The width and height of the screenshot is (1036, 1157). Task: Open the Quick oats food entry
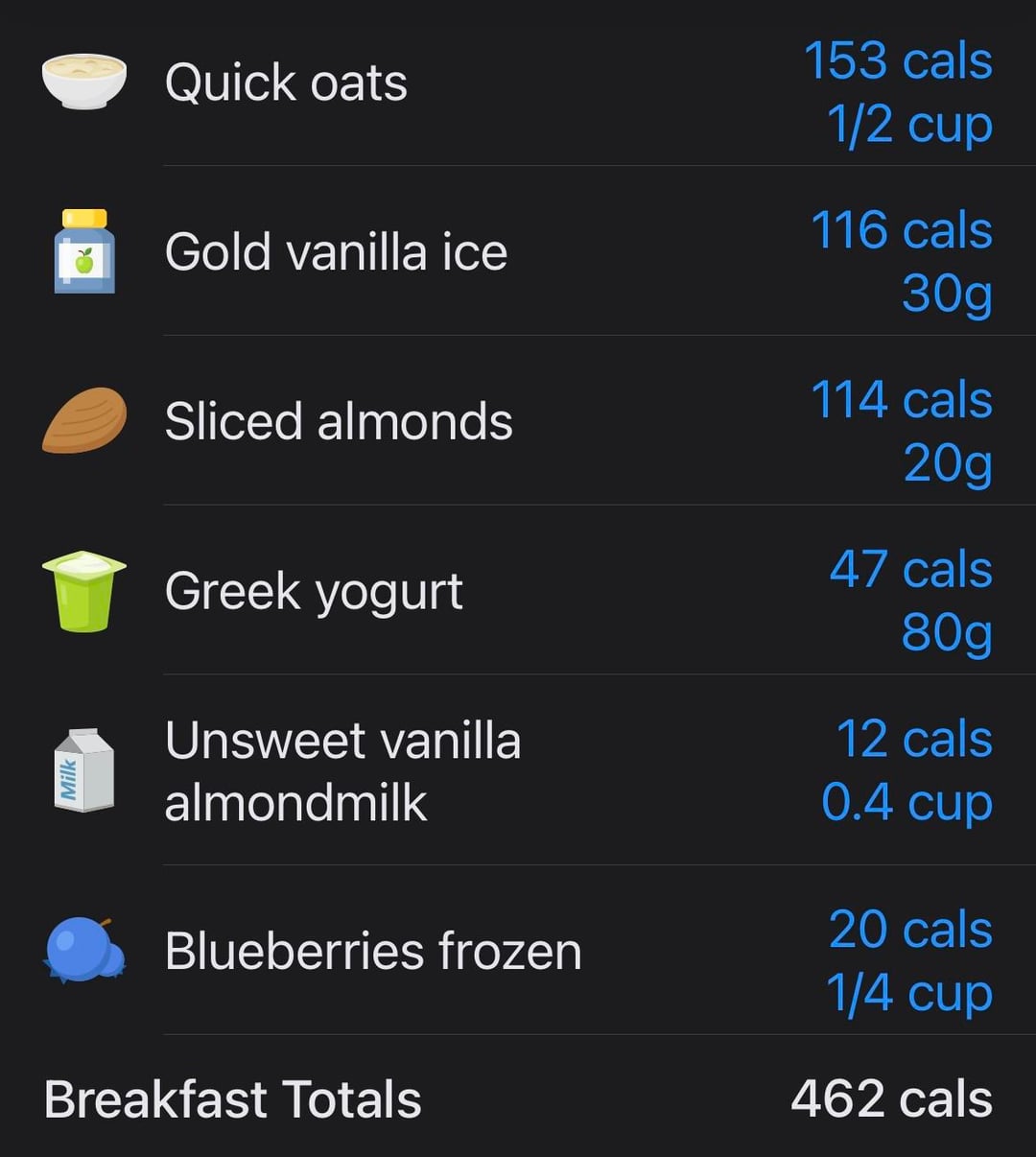286,83
